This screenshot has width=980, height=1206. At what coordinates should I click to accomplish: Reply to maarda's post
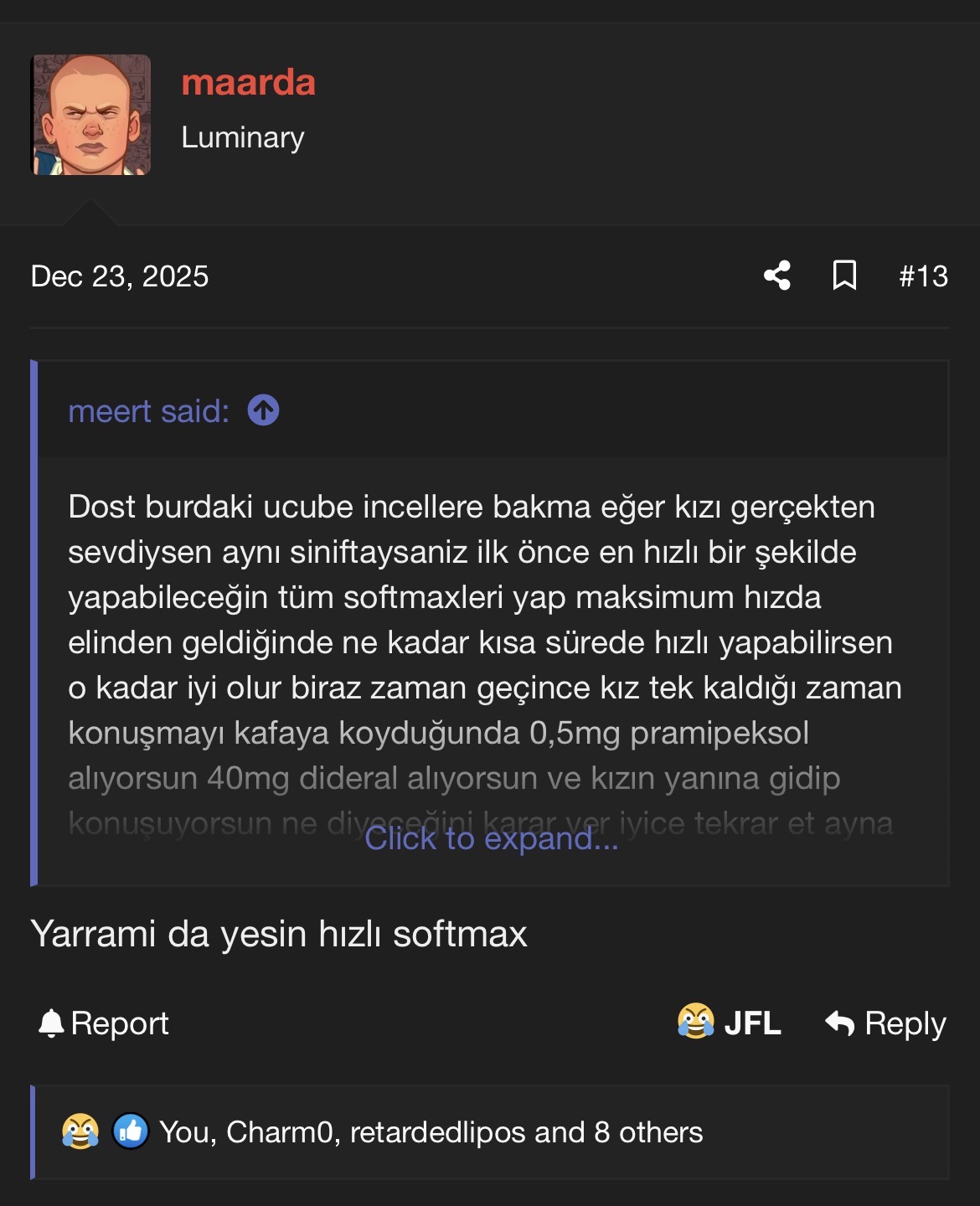885,1023
